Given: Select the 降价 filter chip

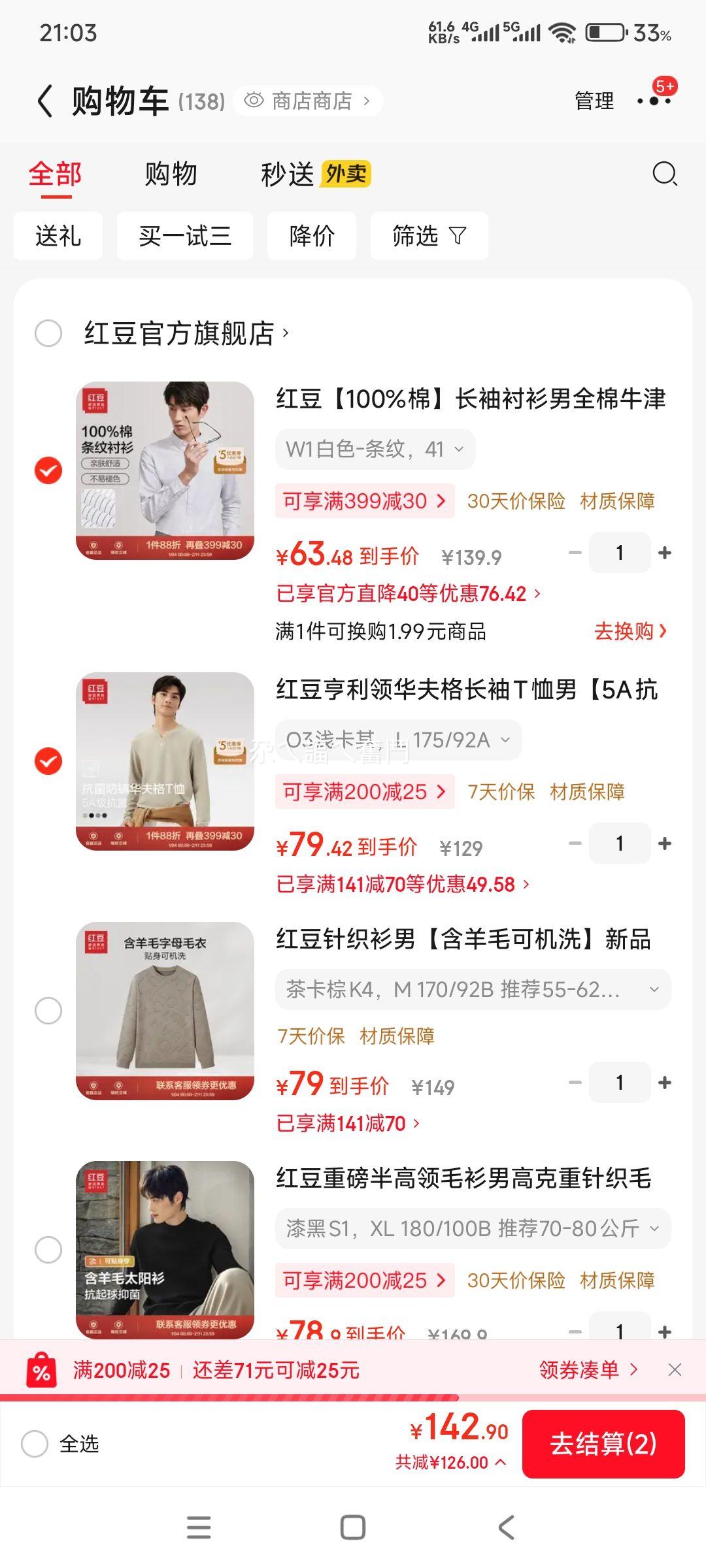Looking at the screenshot, I should point(312,236).
